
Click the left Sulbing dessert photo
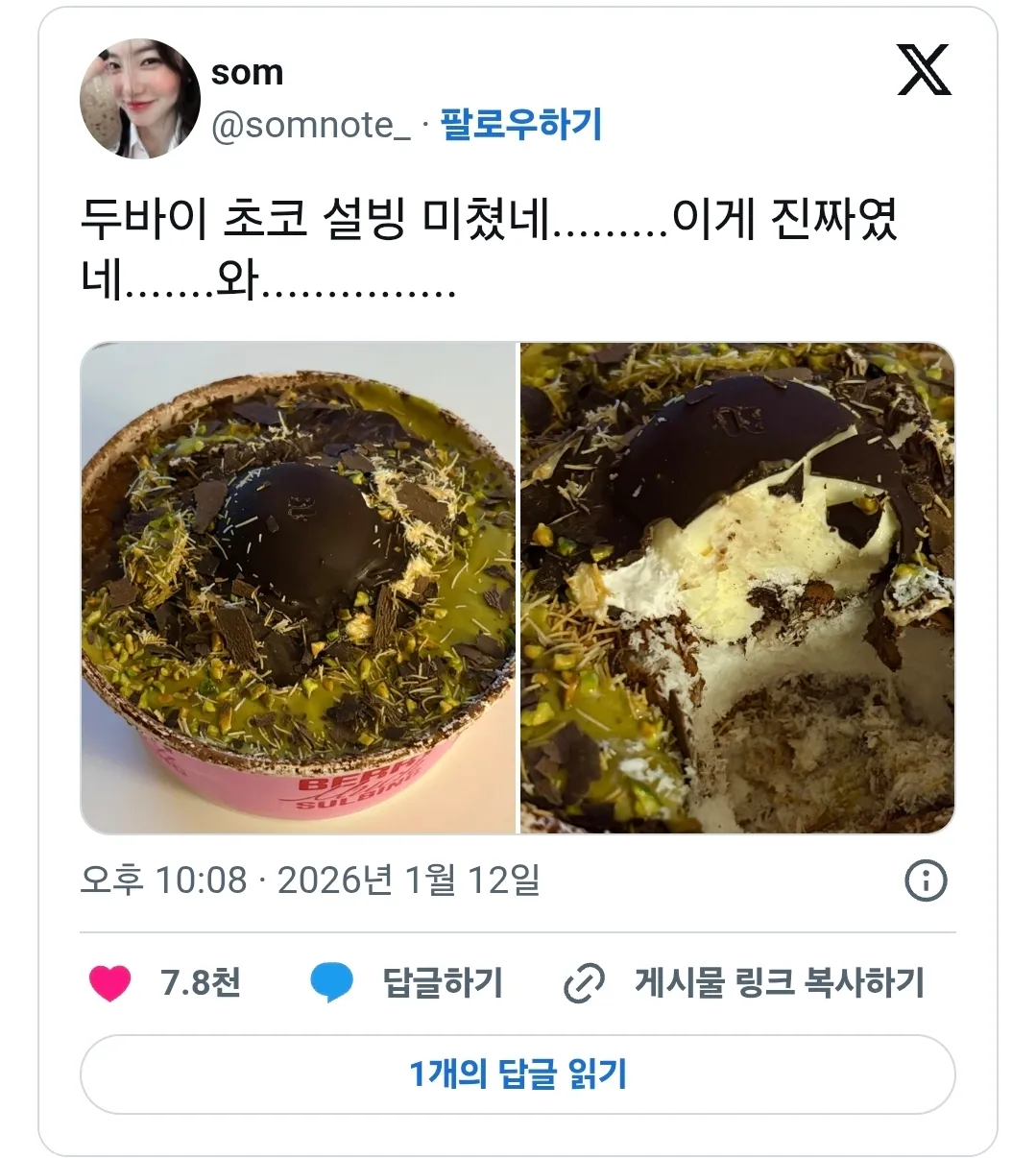coord(298,586)
